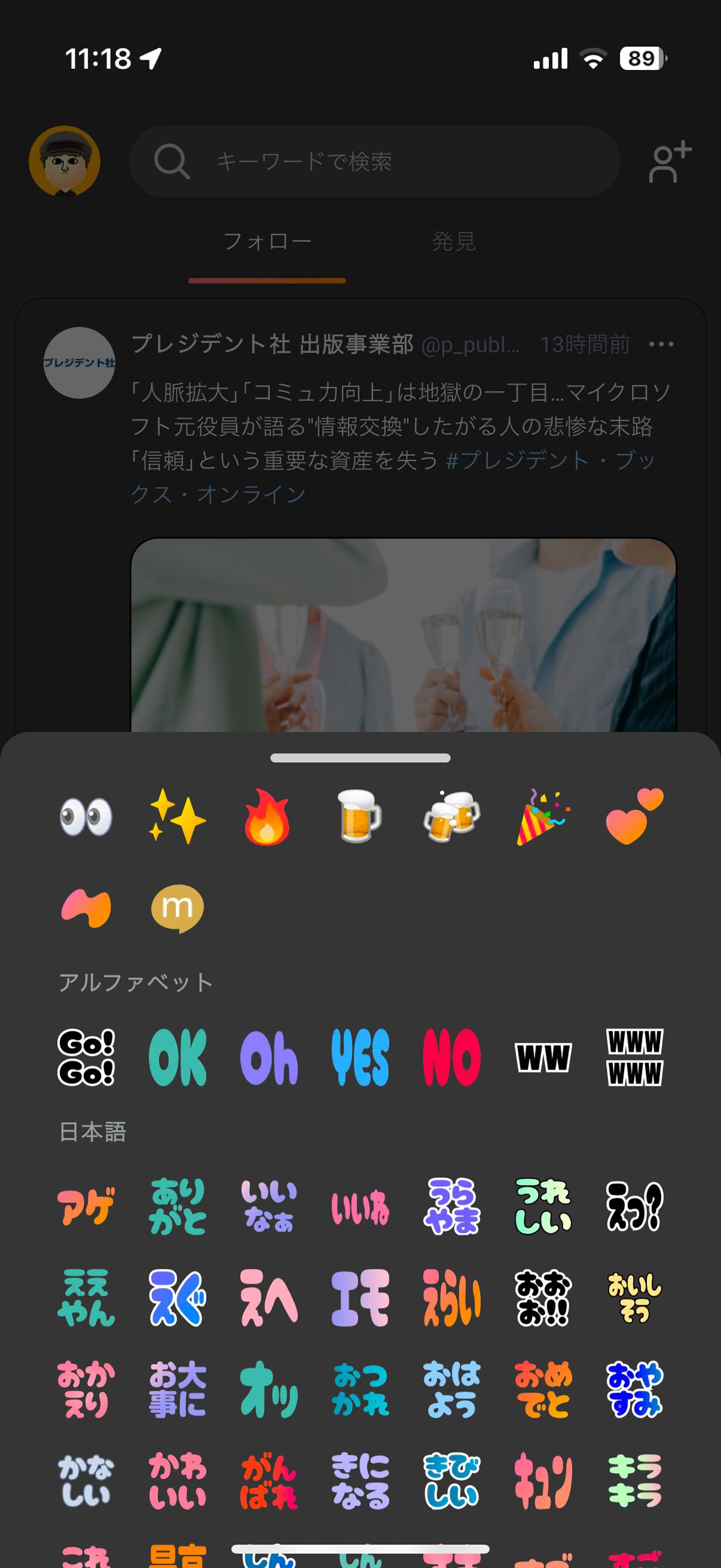The height and width of the screenshot is (1568, 721).
Task: React with the orange hearts emoji
Action: coord(634,816)
